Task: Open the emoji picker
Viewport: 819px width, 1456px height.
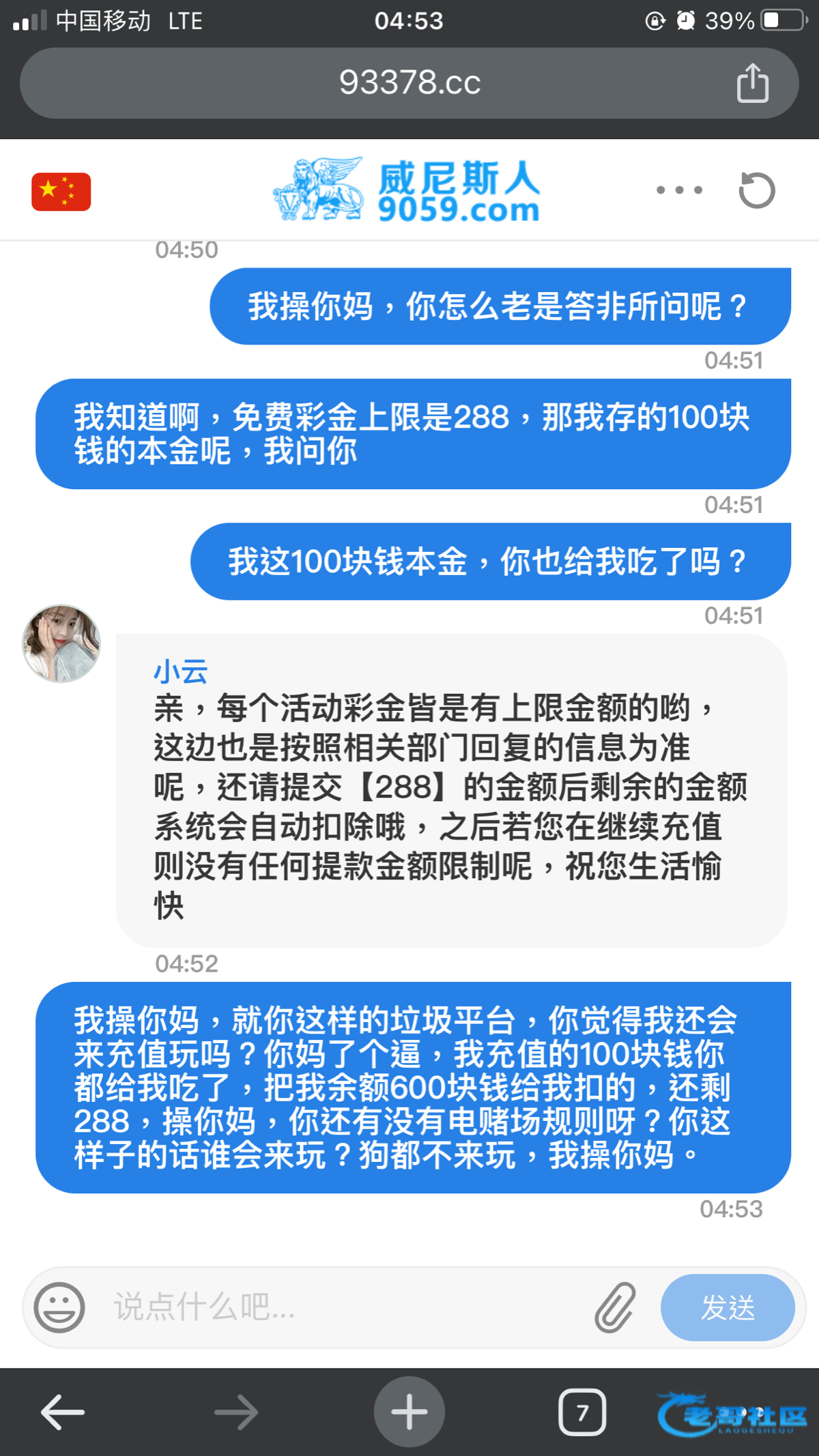Action: (59, 1307)
